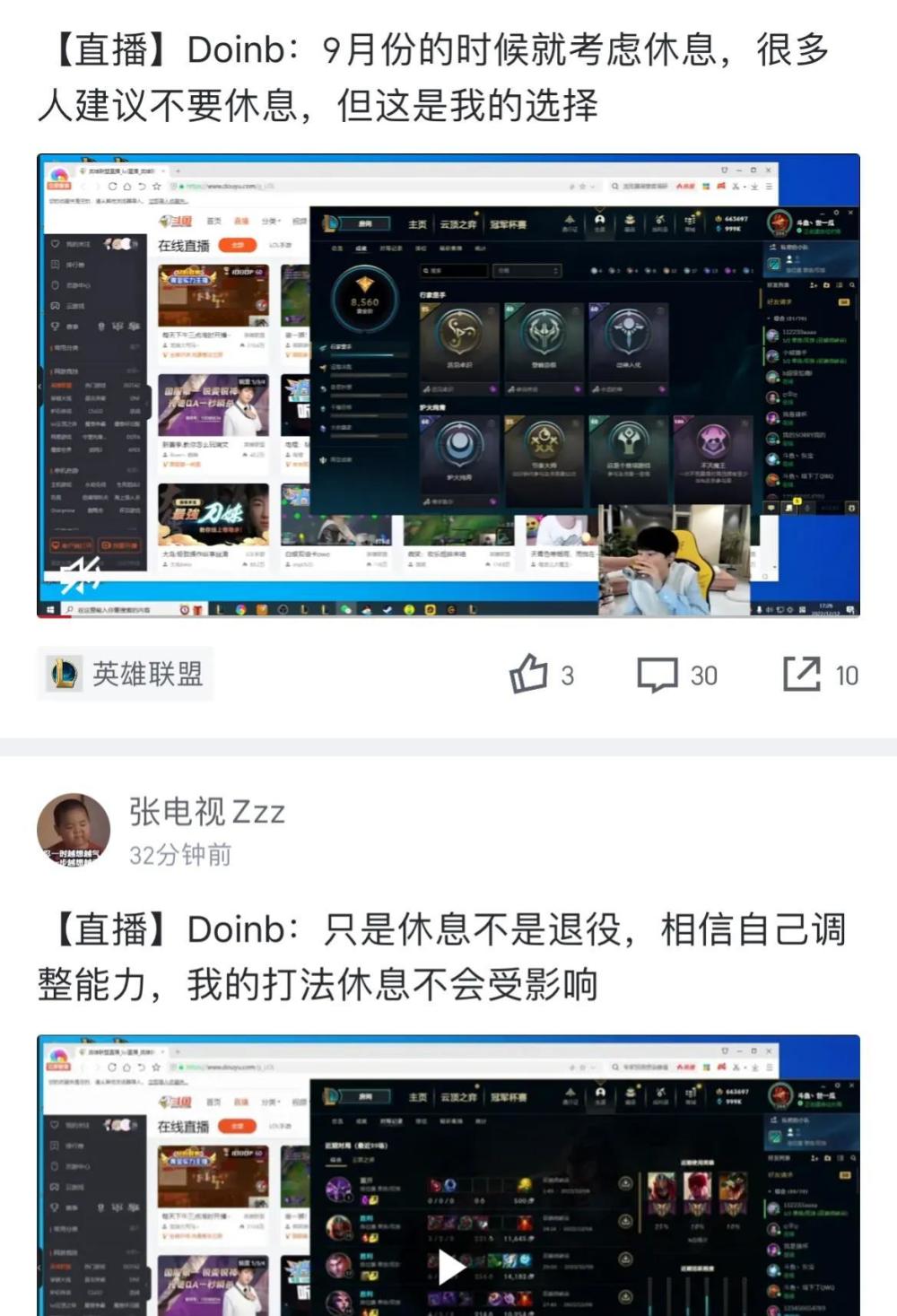The width and height of the screenshot is (897, 1316).
Task: Open 张电视Zzz's profile avatar
Action: pos(74,830)
